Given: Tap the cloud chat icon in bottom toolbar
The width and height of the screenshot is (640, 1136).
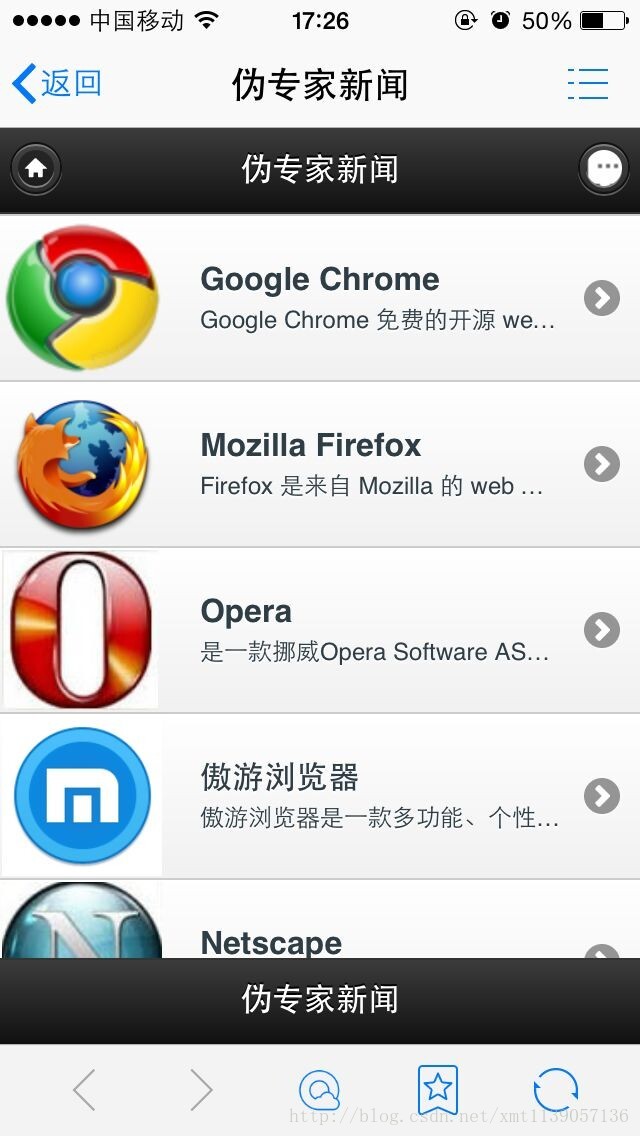Looking at the screenshot, I should [319, 1090].
